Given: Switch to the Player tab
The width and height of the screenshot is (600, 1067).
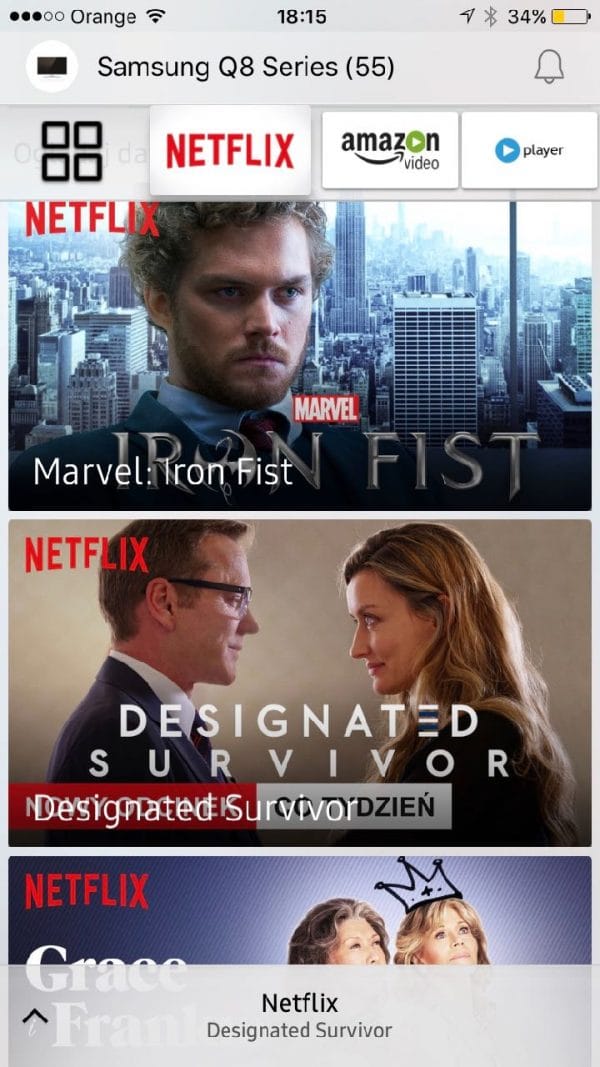Looking at the screenshot, I should (529, 150).
